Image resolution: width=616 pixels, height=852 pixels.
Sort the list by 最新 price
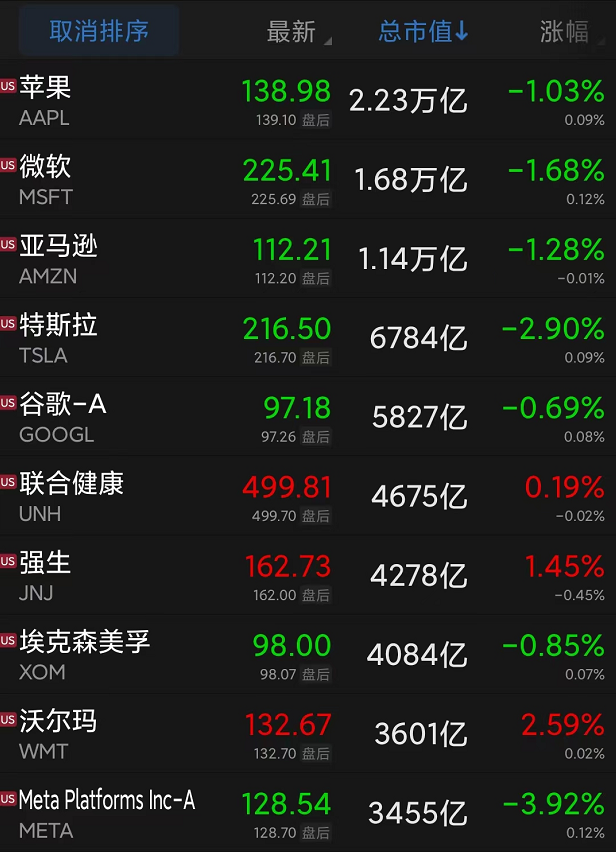(295, 32)
